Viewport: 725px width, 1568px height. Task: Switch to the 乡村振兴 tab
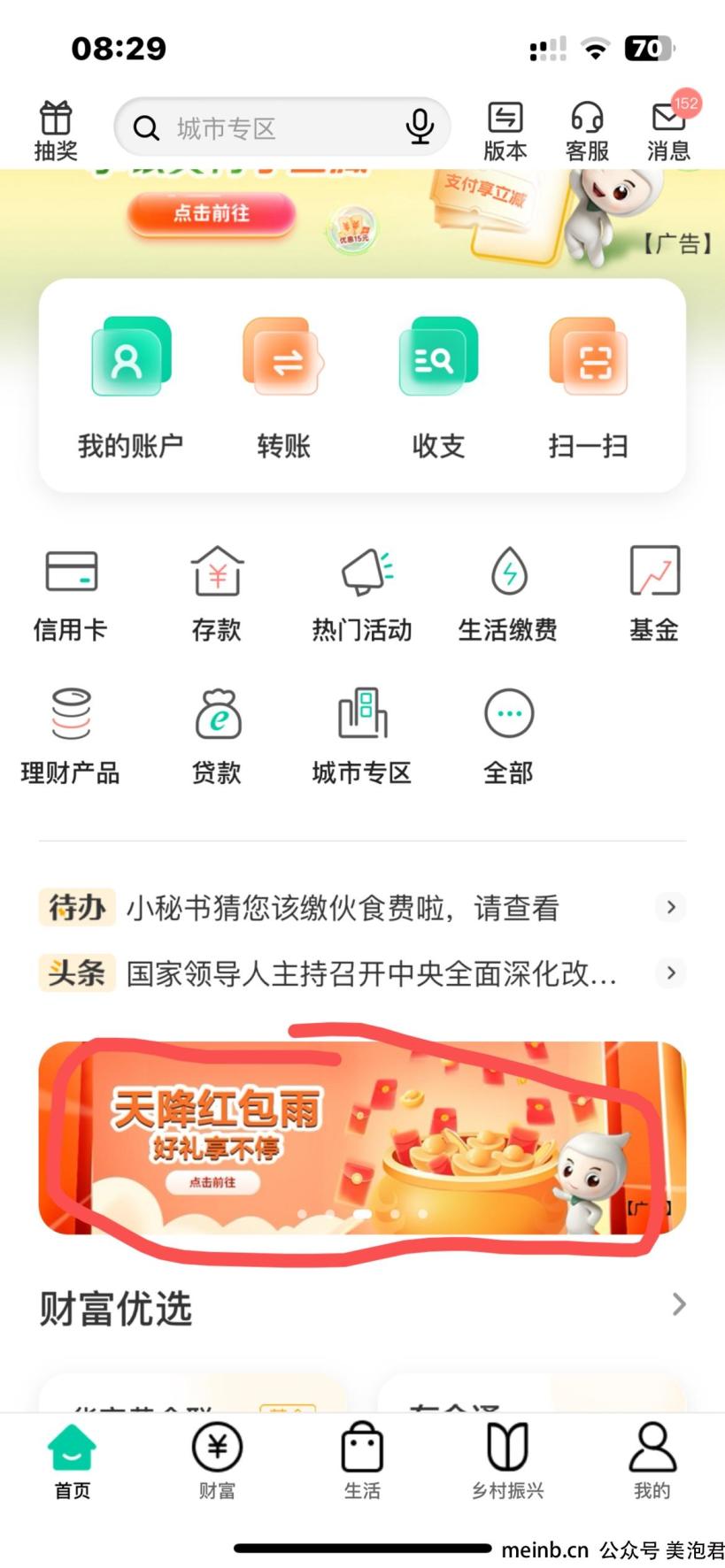[507, 1460]
